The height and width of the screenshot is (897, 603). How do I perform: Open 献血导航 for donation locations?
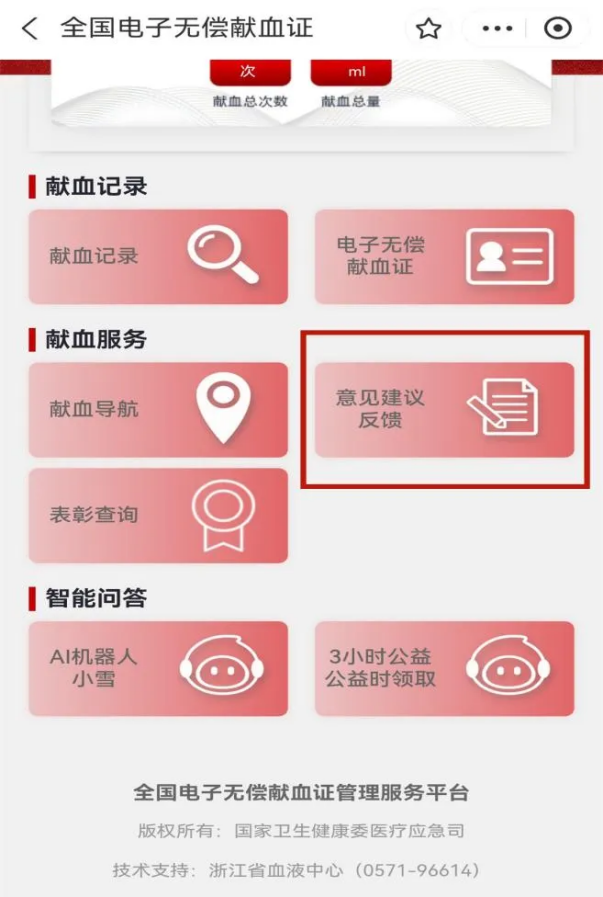[x=158, y=409]
